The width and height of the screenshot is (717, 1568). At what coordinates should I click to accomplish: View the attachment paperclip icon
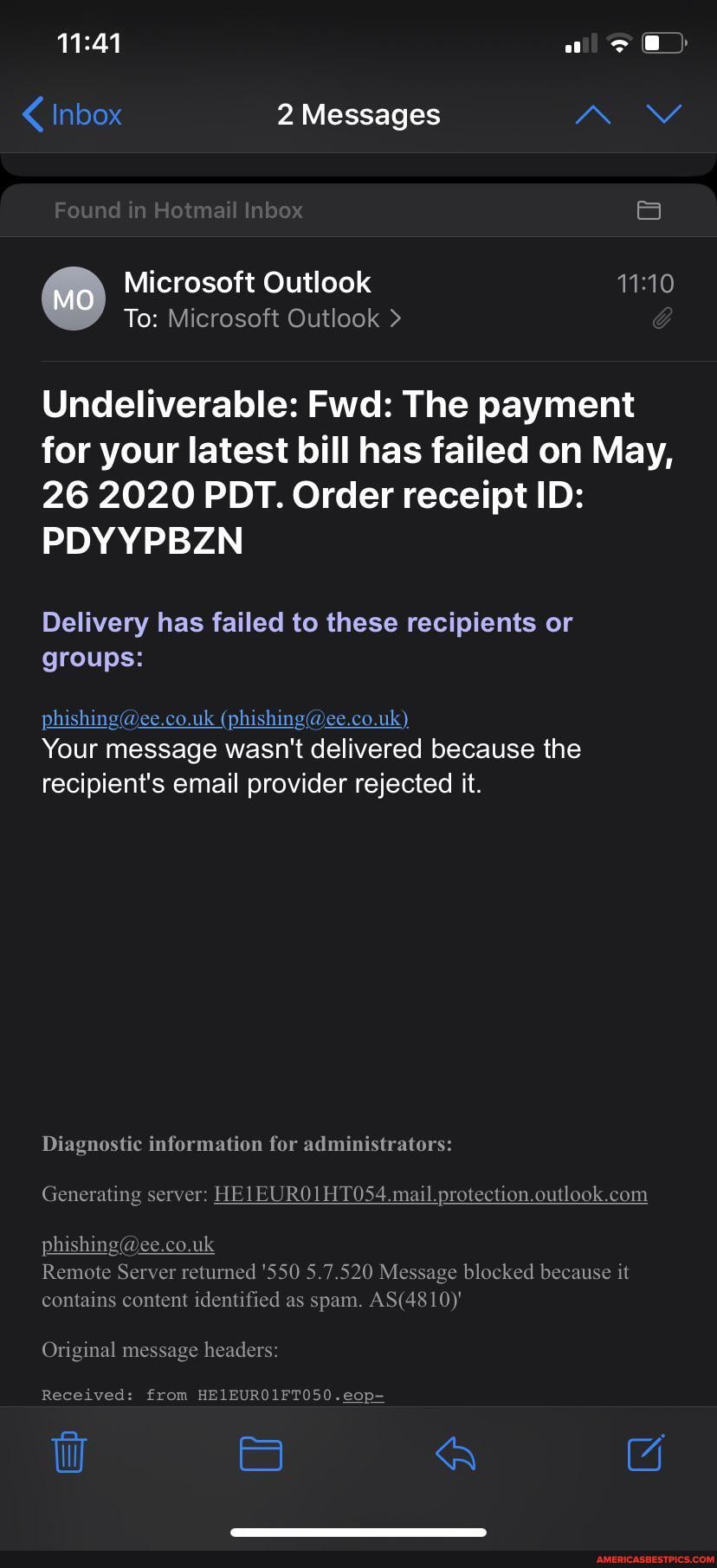coord(662,318)
